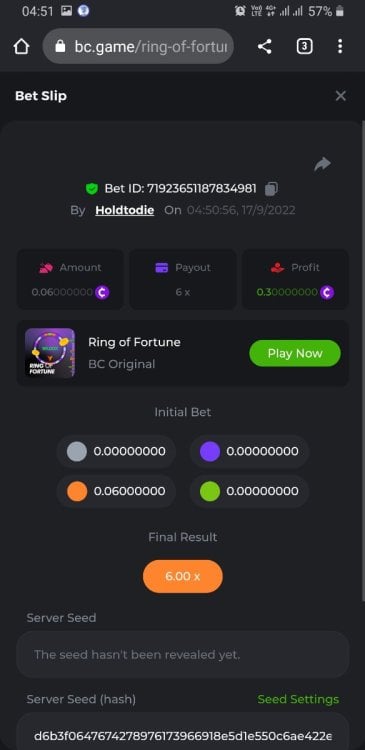365x750 pixels.
Task: Open the Ring of Fortune game thumbnail
Action: (50, 353)
